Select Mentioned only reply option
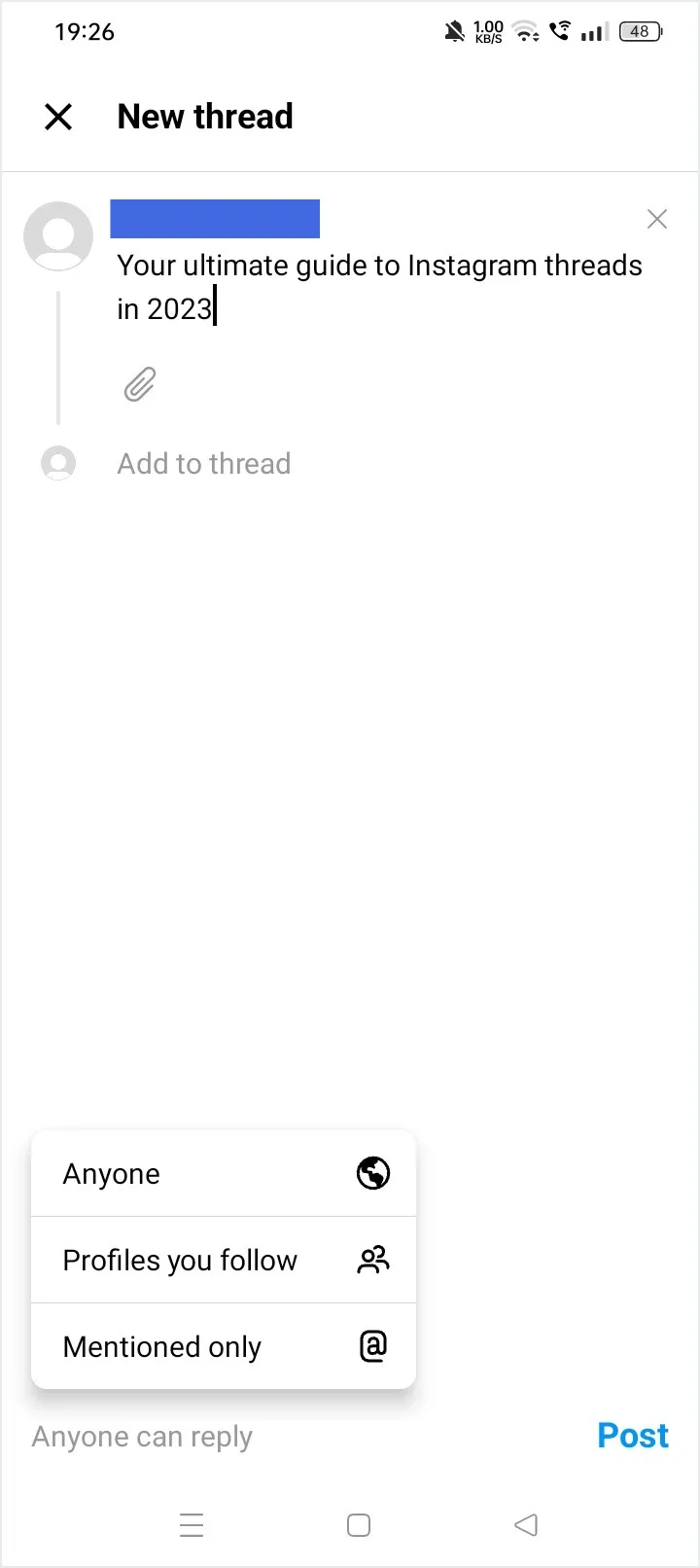 click(224, 1347)
